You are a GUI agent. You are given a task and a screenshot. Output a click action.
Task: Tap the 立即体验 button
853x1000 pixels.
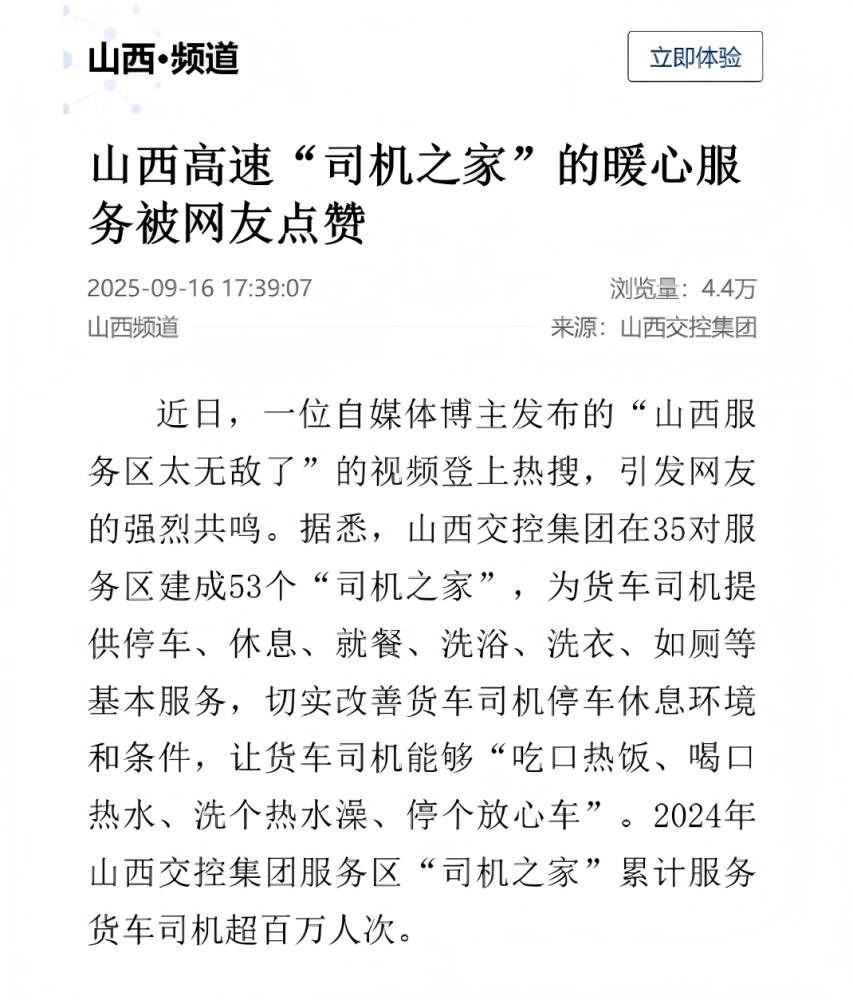pyautogui.click(x=695, y=57)
